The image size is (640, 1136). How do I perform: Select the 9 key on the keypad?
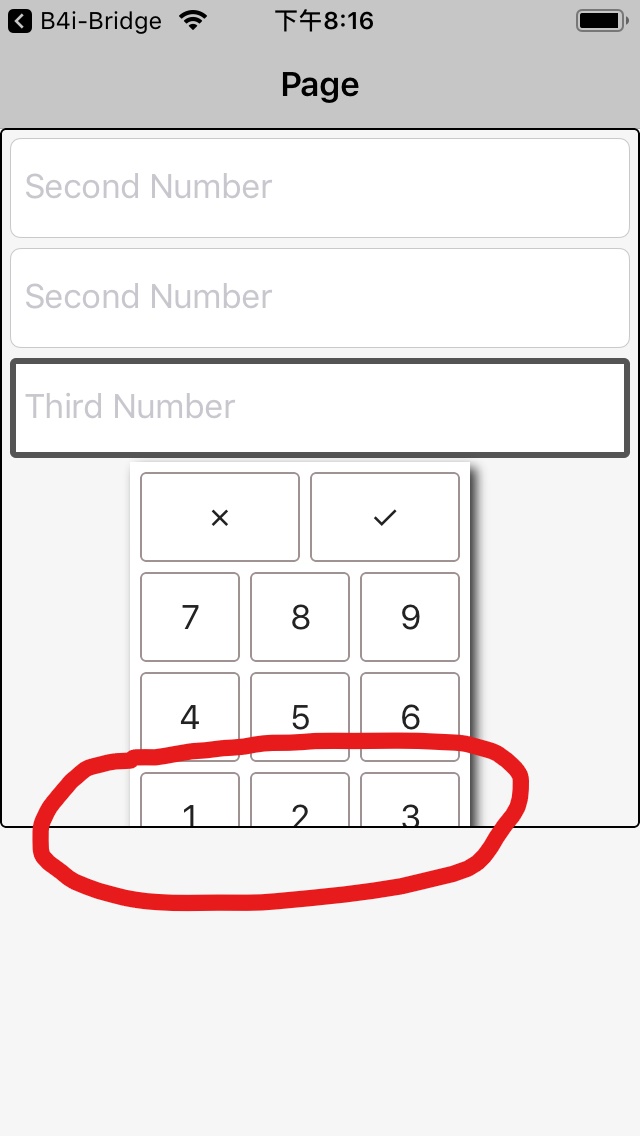(410, 617)
